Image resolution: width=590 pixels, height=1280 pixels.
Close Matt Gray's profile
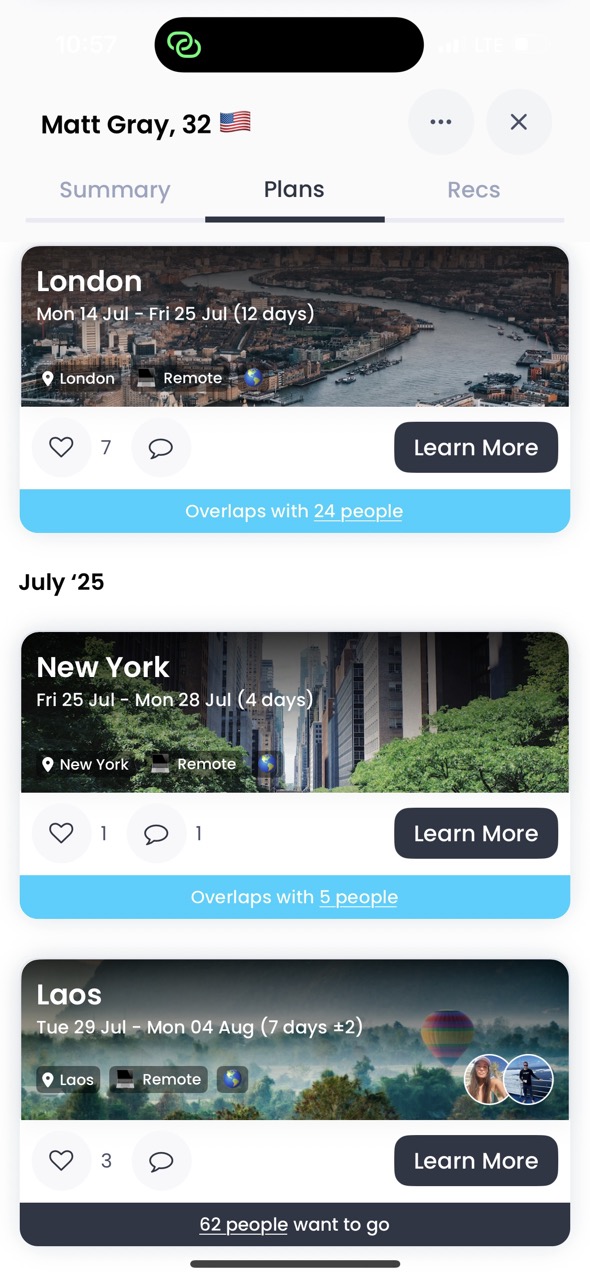pos(518,122)
